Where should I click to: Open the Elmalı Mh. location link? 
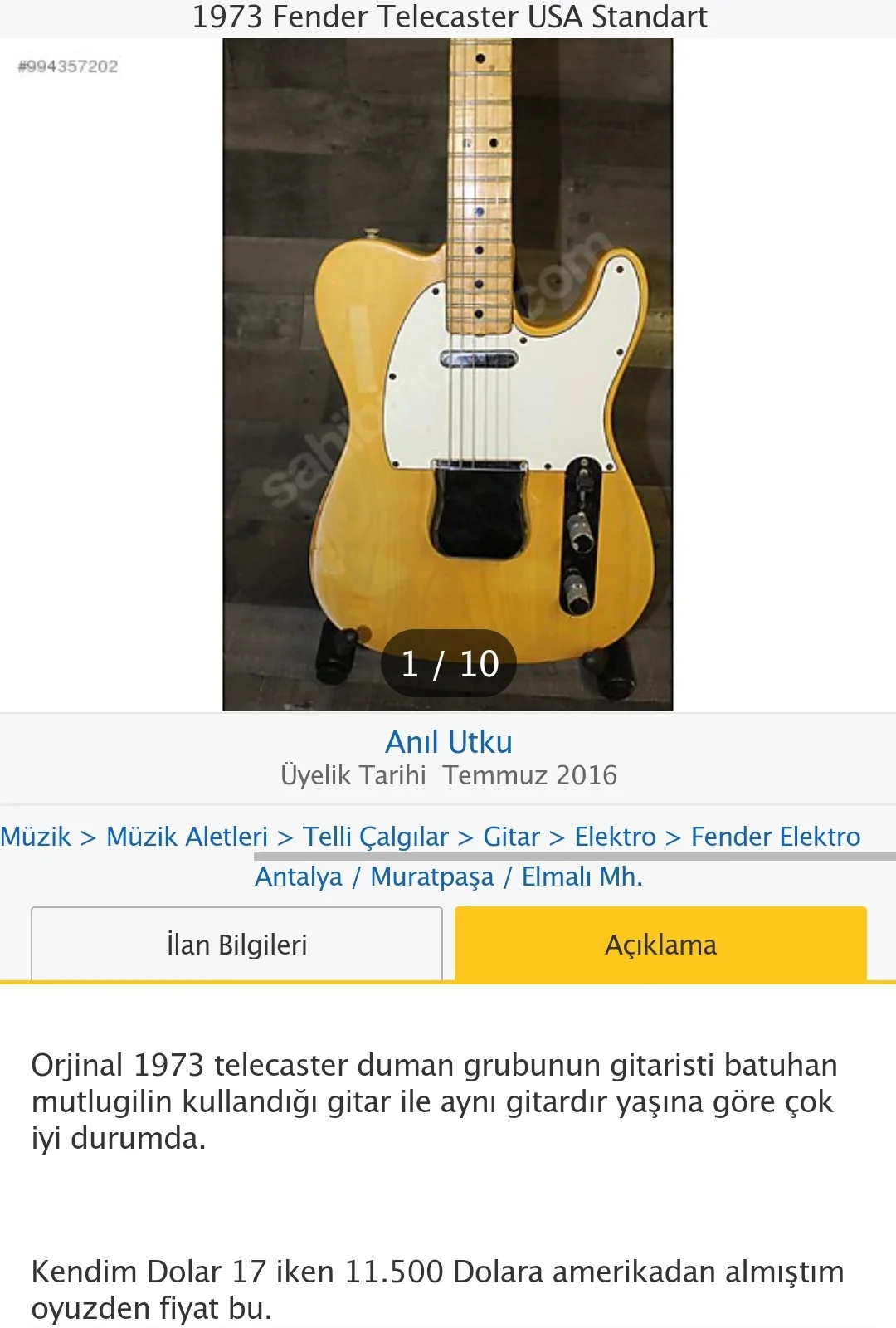582,876
